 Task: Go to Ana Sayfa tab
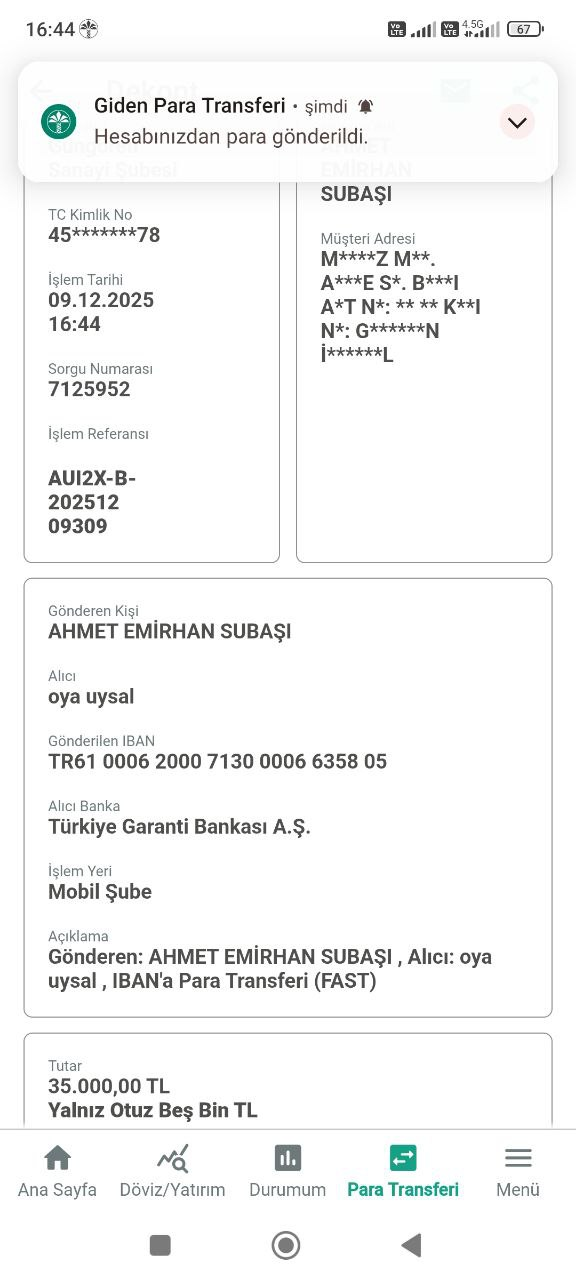pos(57,1172)
